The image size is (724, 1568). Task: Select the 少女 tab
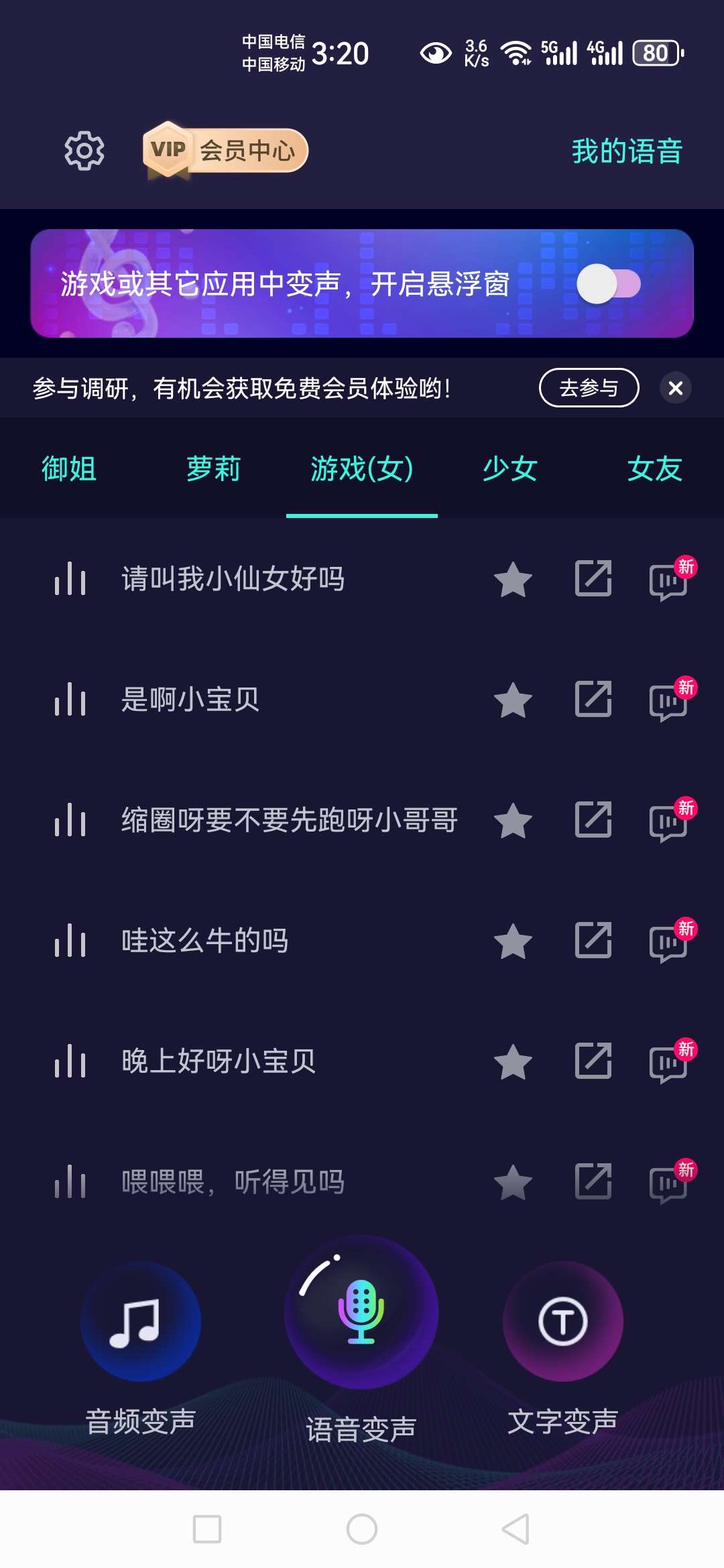510,469
